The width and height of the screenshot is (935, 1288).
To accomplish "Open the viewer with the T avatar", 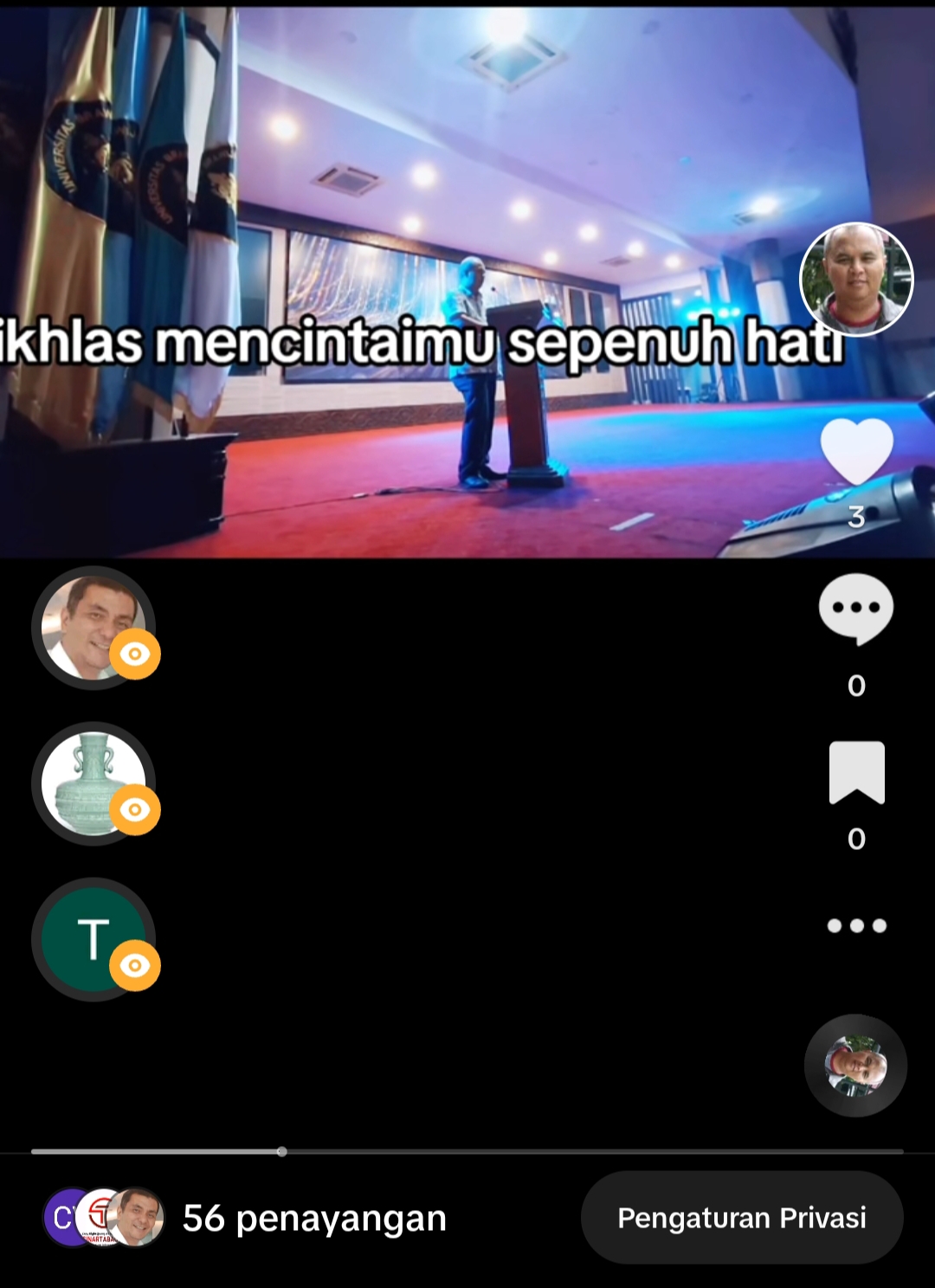I will click(93, 939).
